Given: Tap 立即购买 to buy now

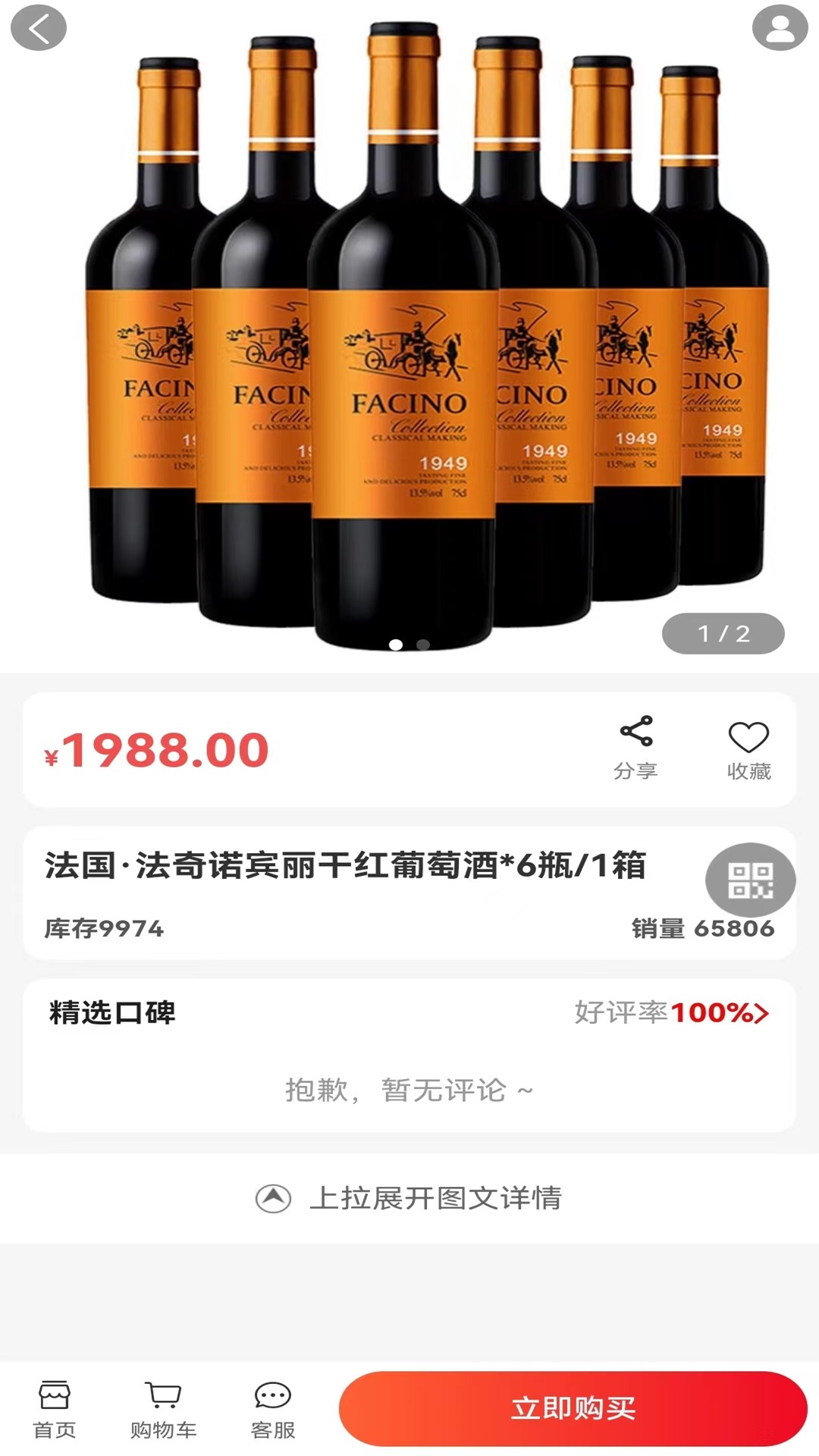Looking at the screenshot, I should pyautogui.click(x=573, y=1408).
